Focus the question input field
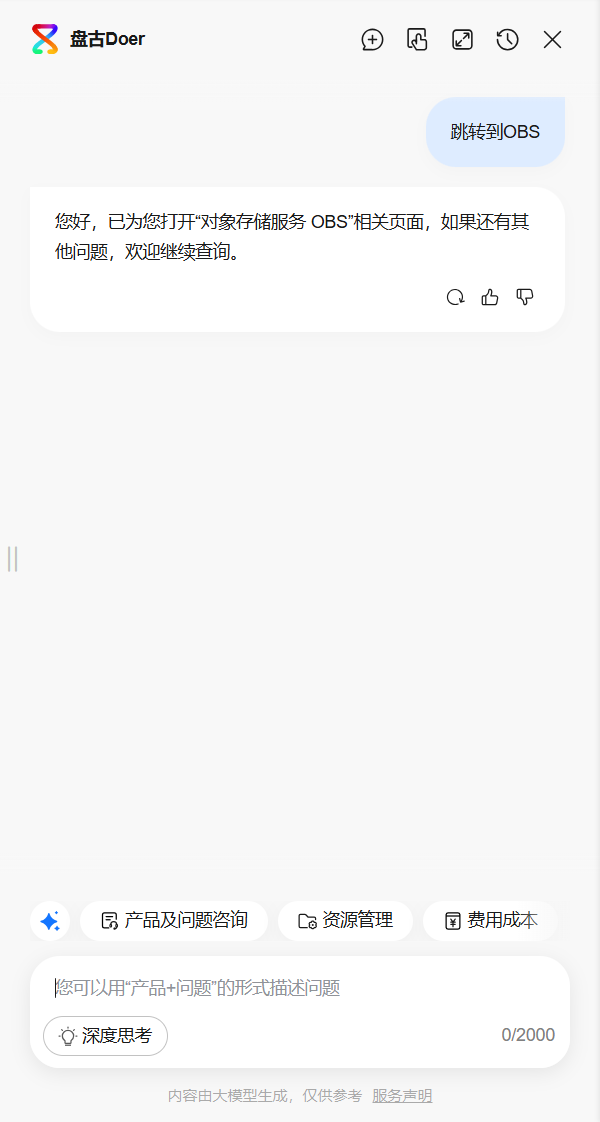Viewport: 600px width, 1122px height. click(x=300, y=988)
